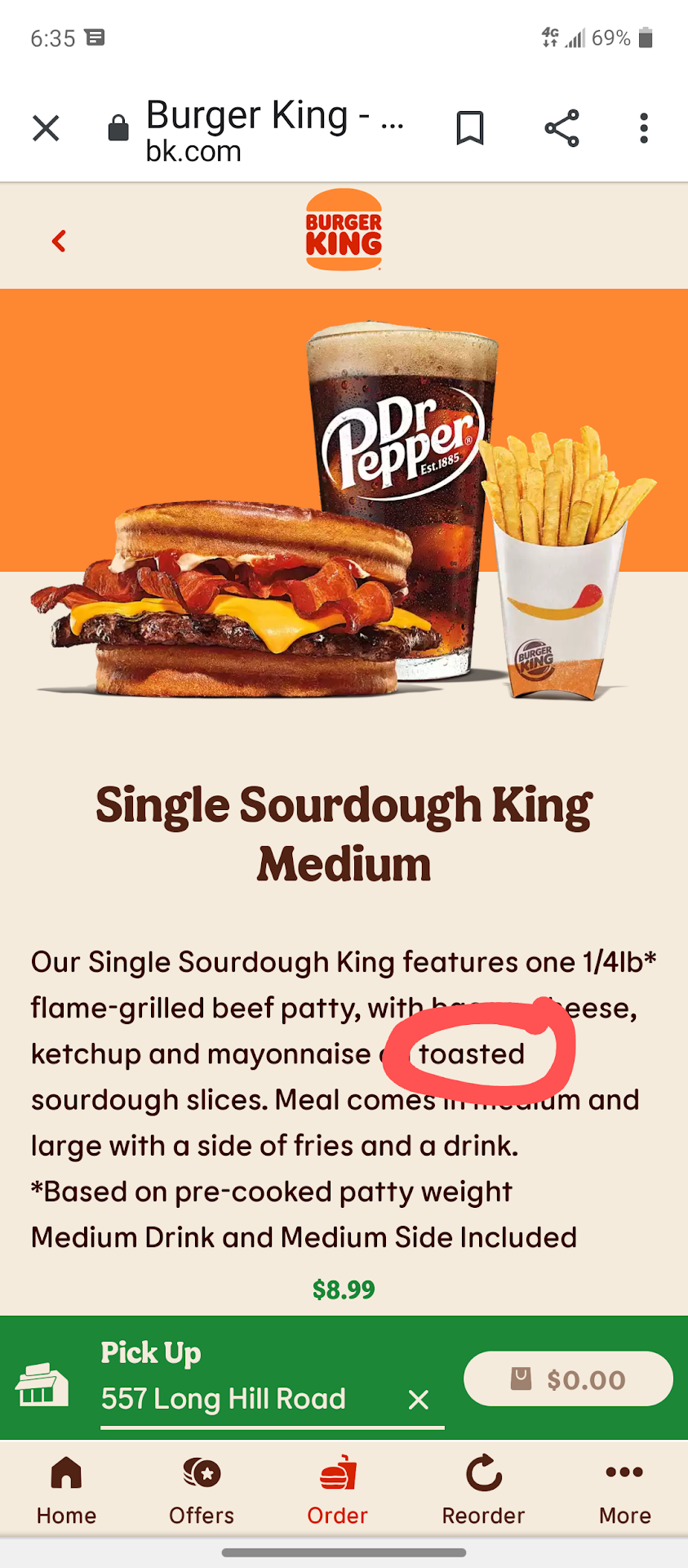Share this page link
Image resolution: width=688 pixels, height=1568 pixels.
pos(561,128)
